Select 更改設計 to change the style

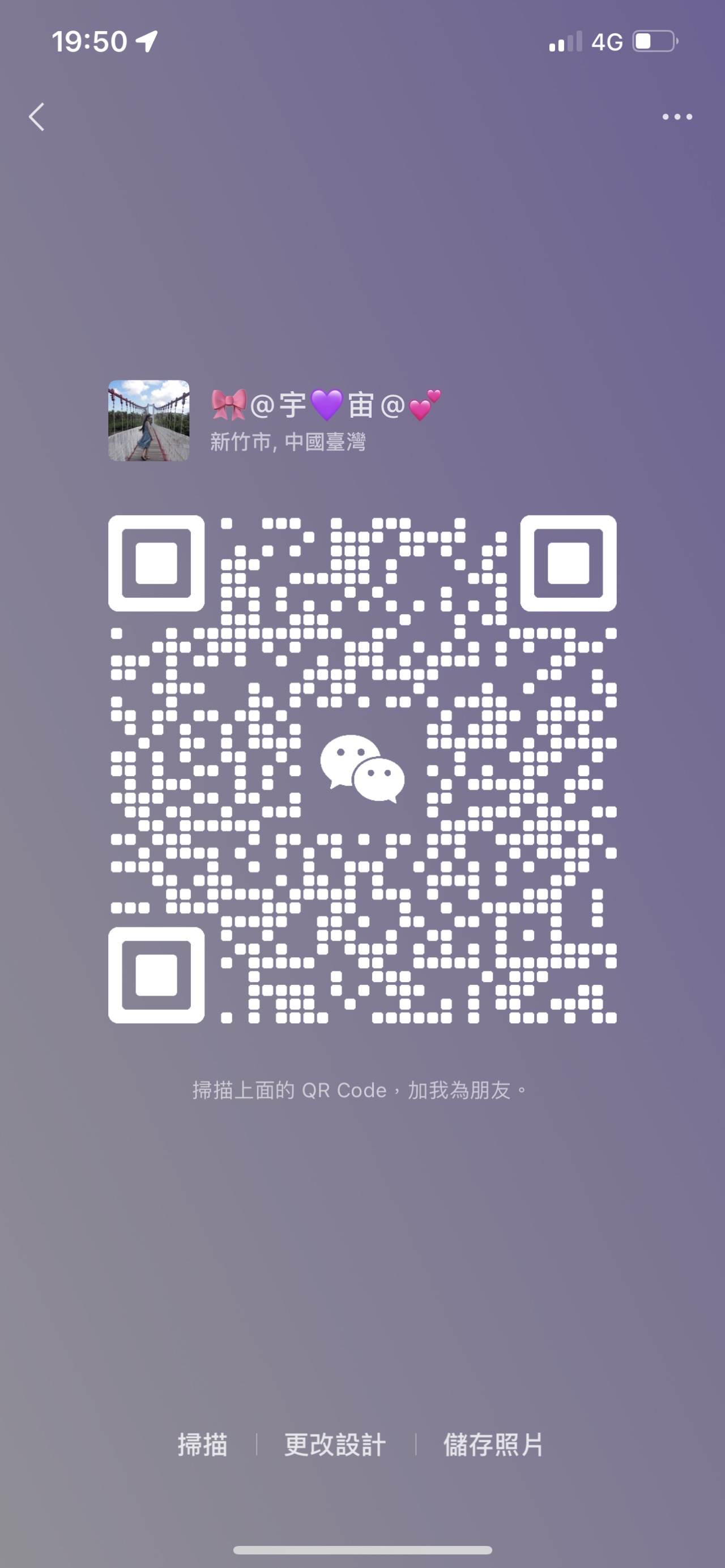point(335,1445)
